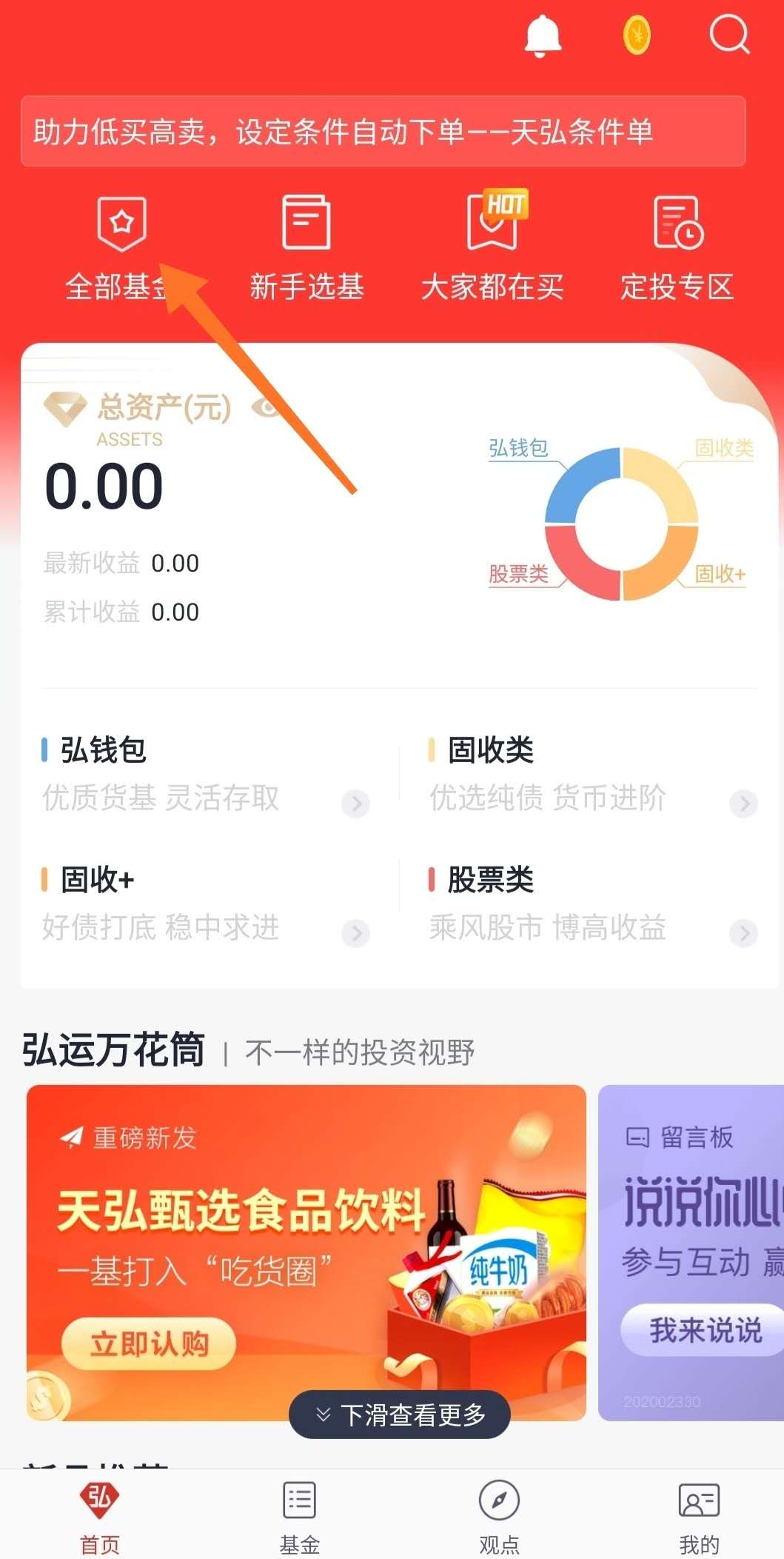
Task: Open the search function
Action: pos(729,35)
